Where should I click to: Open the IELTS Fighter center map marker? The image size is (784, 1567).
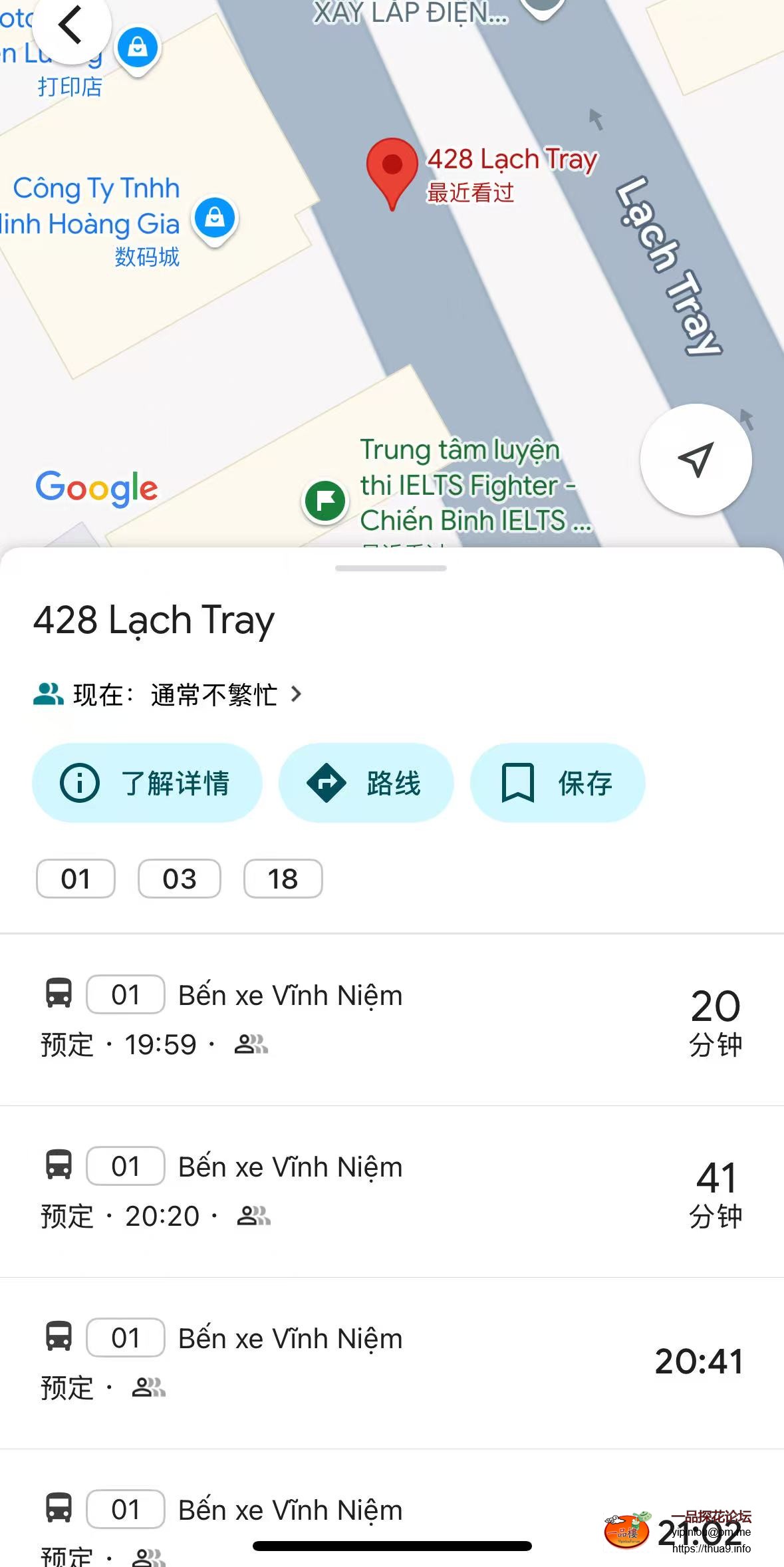(325, 500)
